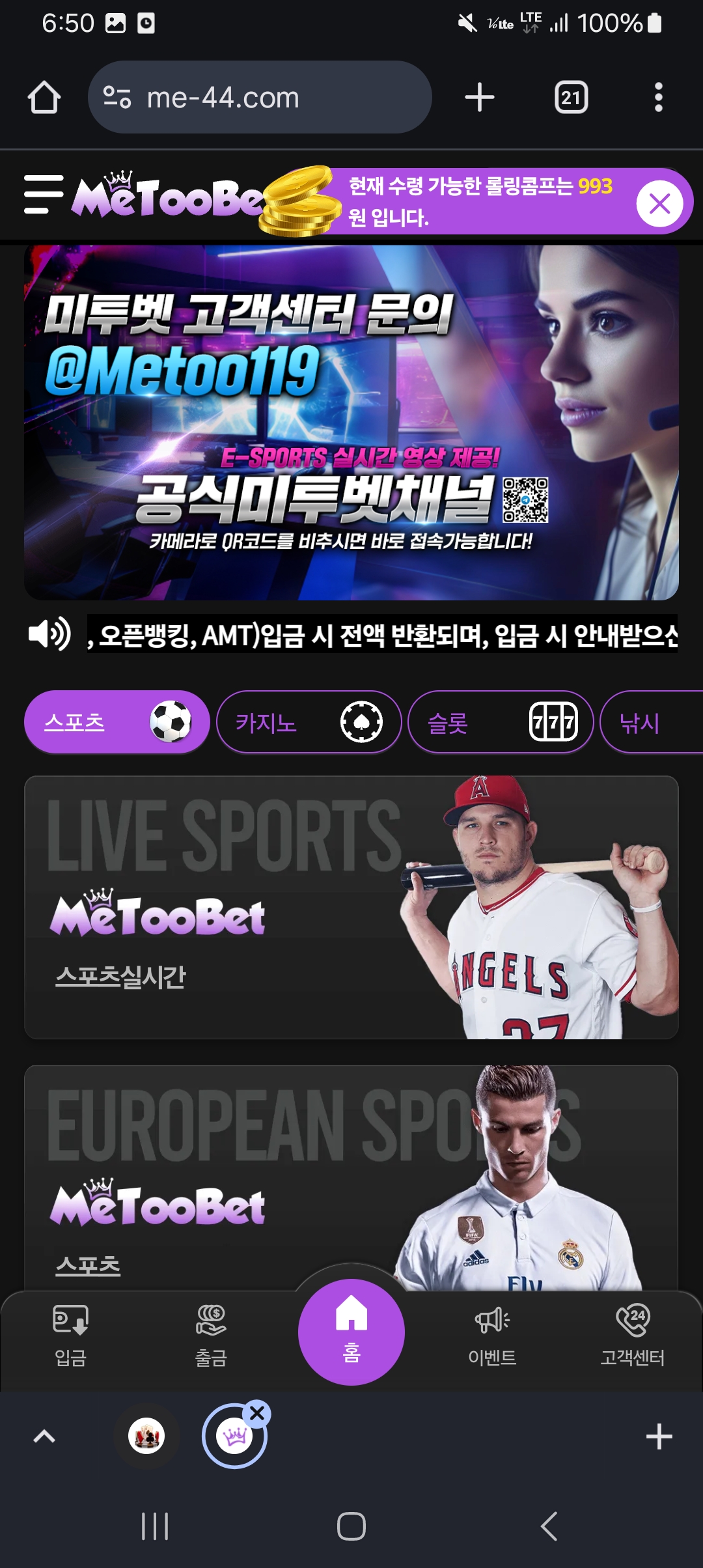Switch to the 카지노 category
Viewport: 703px width, 1568px height.
point(309,722)
